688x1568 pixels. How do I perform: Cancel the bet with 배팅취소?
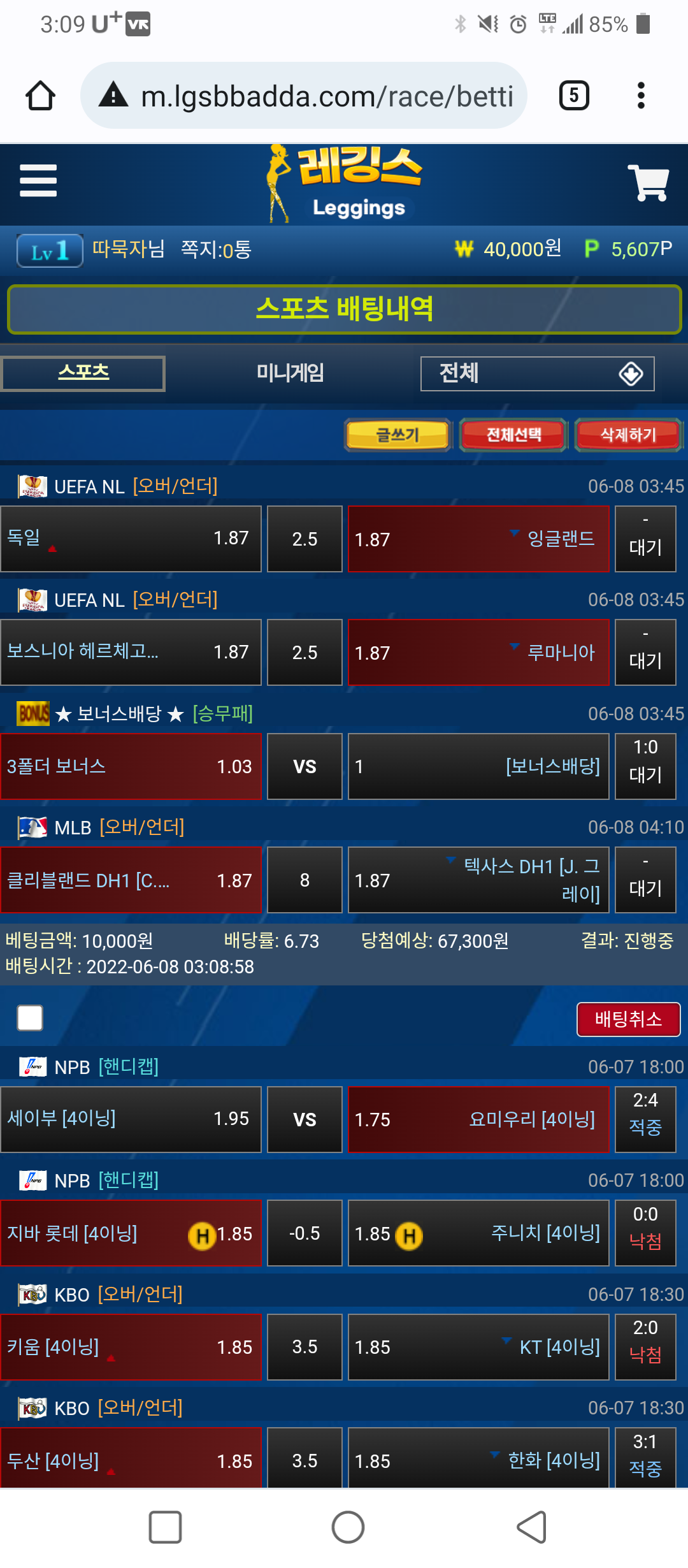click(628, 1019)
